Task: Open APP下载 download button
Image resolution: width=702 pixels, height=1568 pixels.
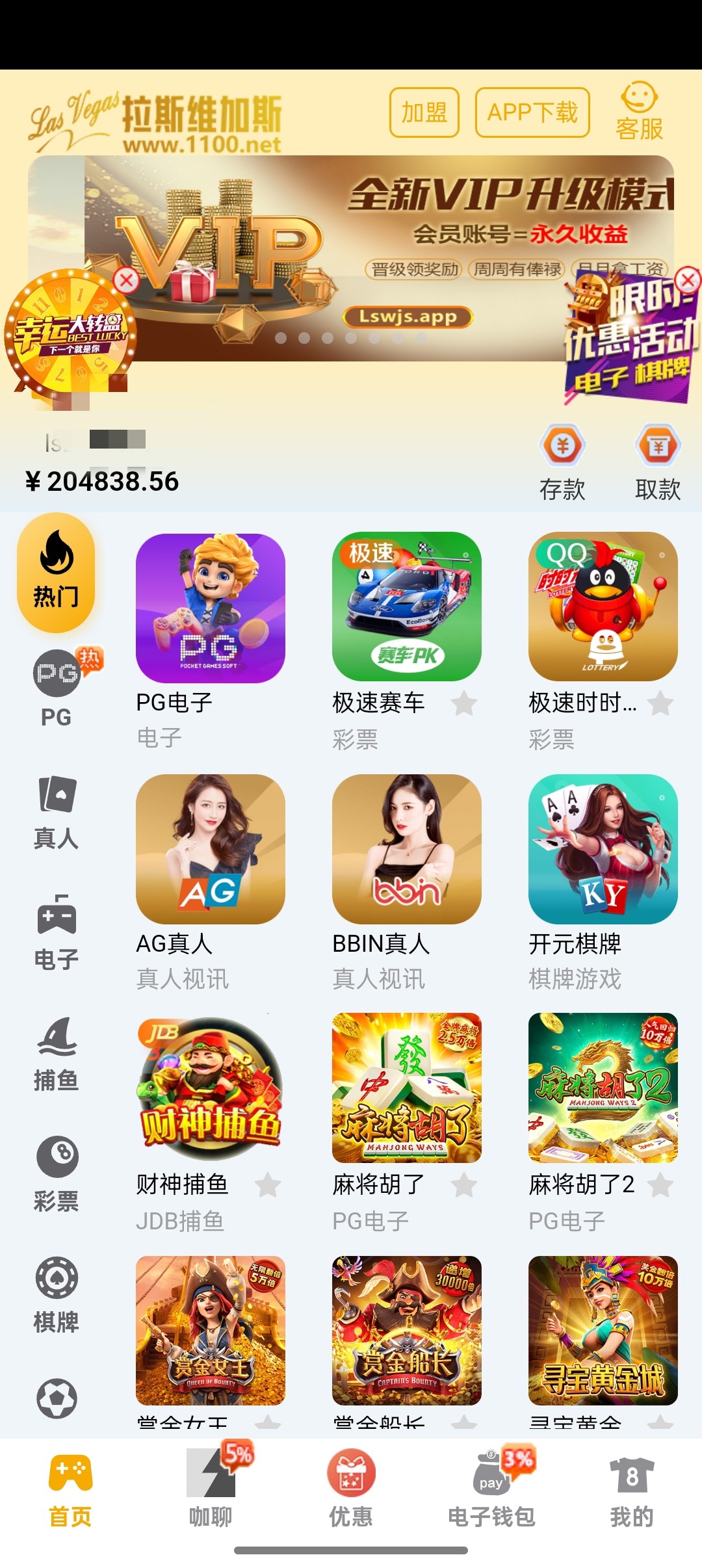Action: click(x=532, y=112)
